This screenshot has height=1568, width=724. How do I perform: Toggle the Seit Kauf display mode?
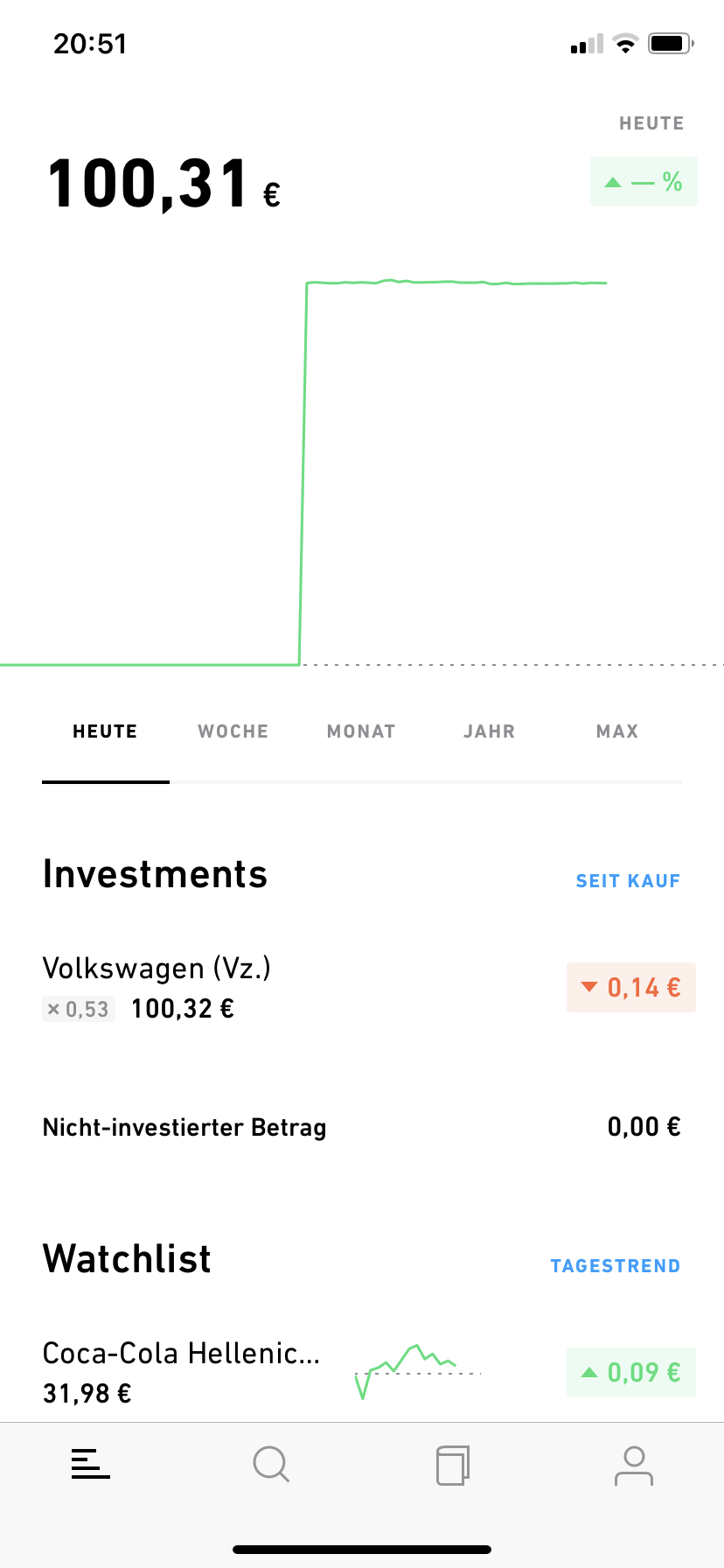[628, 881]
